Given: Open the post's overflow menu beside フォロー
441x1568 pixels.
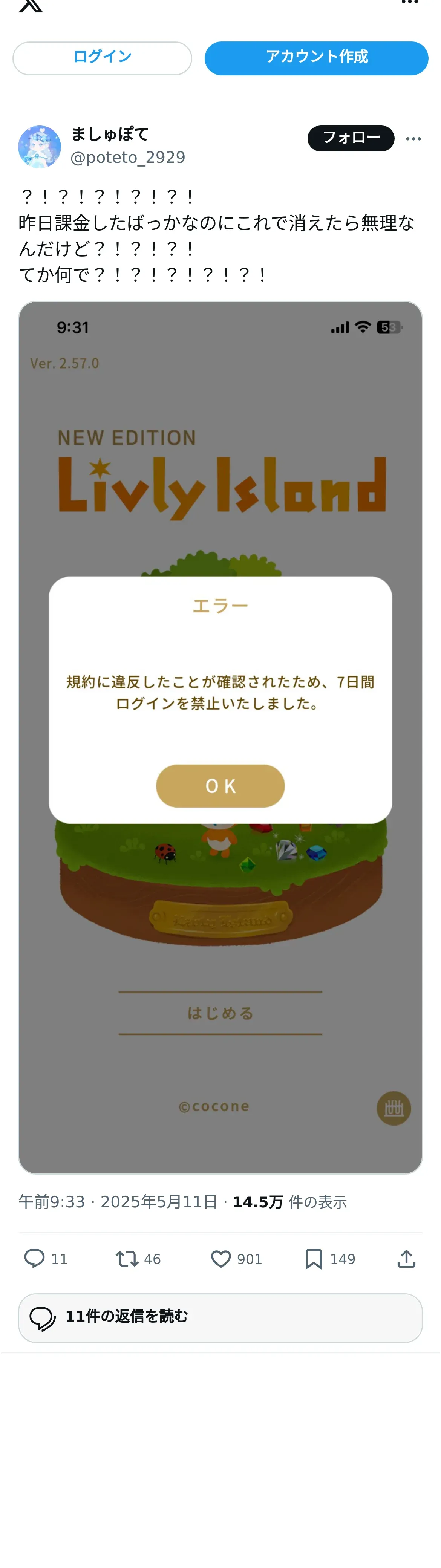Looking at the screenshot, I should tap(413, 139).
